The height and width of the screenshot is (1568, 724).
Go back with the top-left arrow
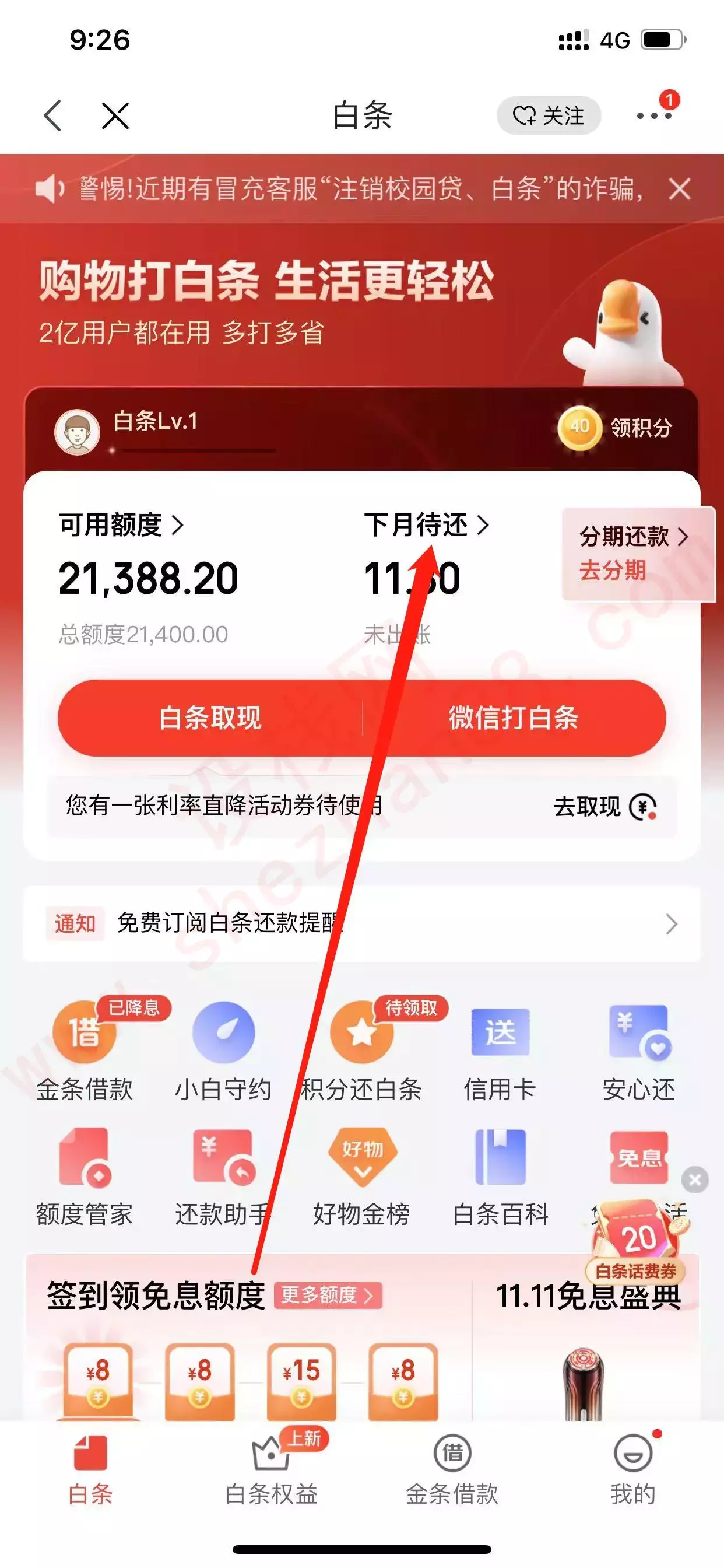click(53, 116)
